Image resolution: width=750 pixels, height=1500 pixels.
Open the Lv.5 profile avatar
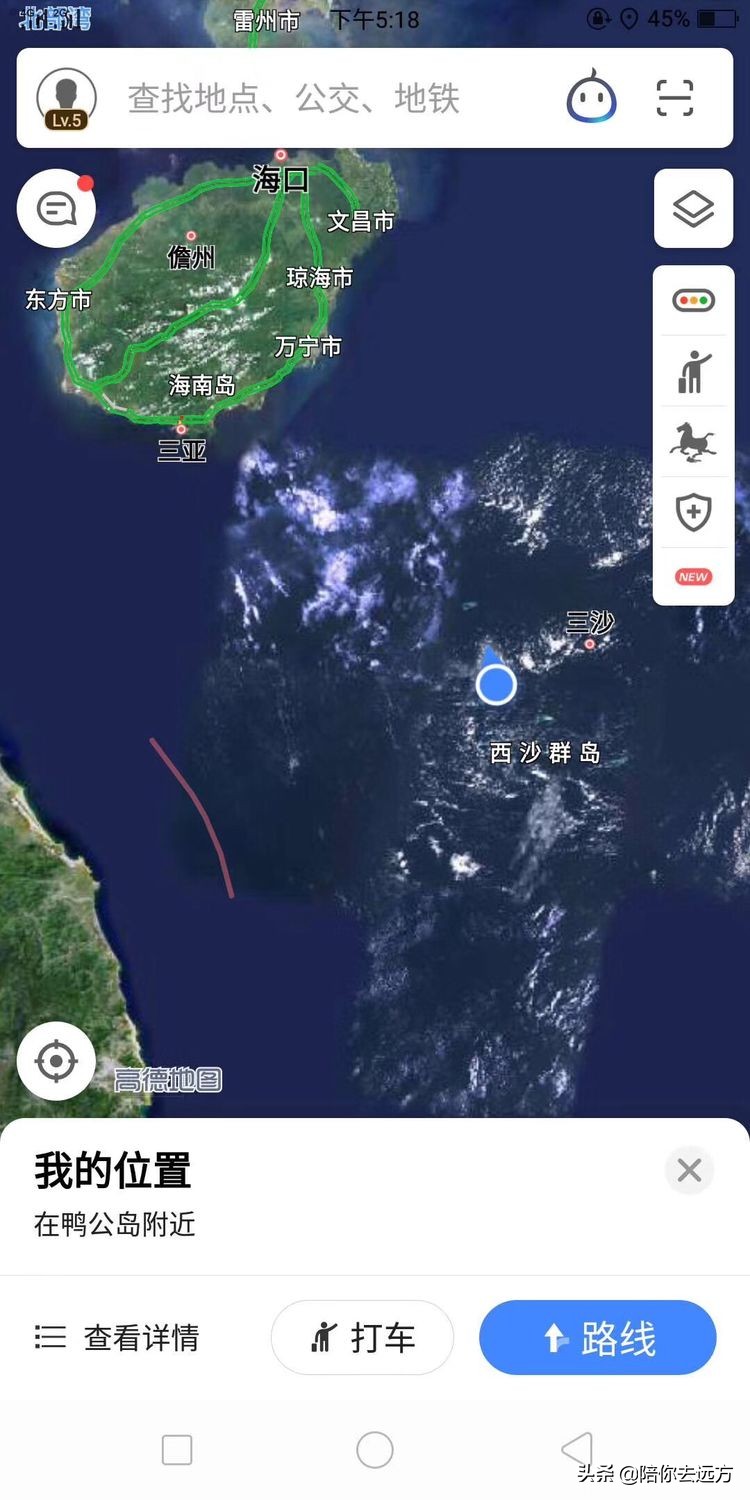point(65,96)
